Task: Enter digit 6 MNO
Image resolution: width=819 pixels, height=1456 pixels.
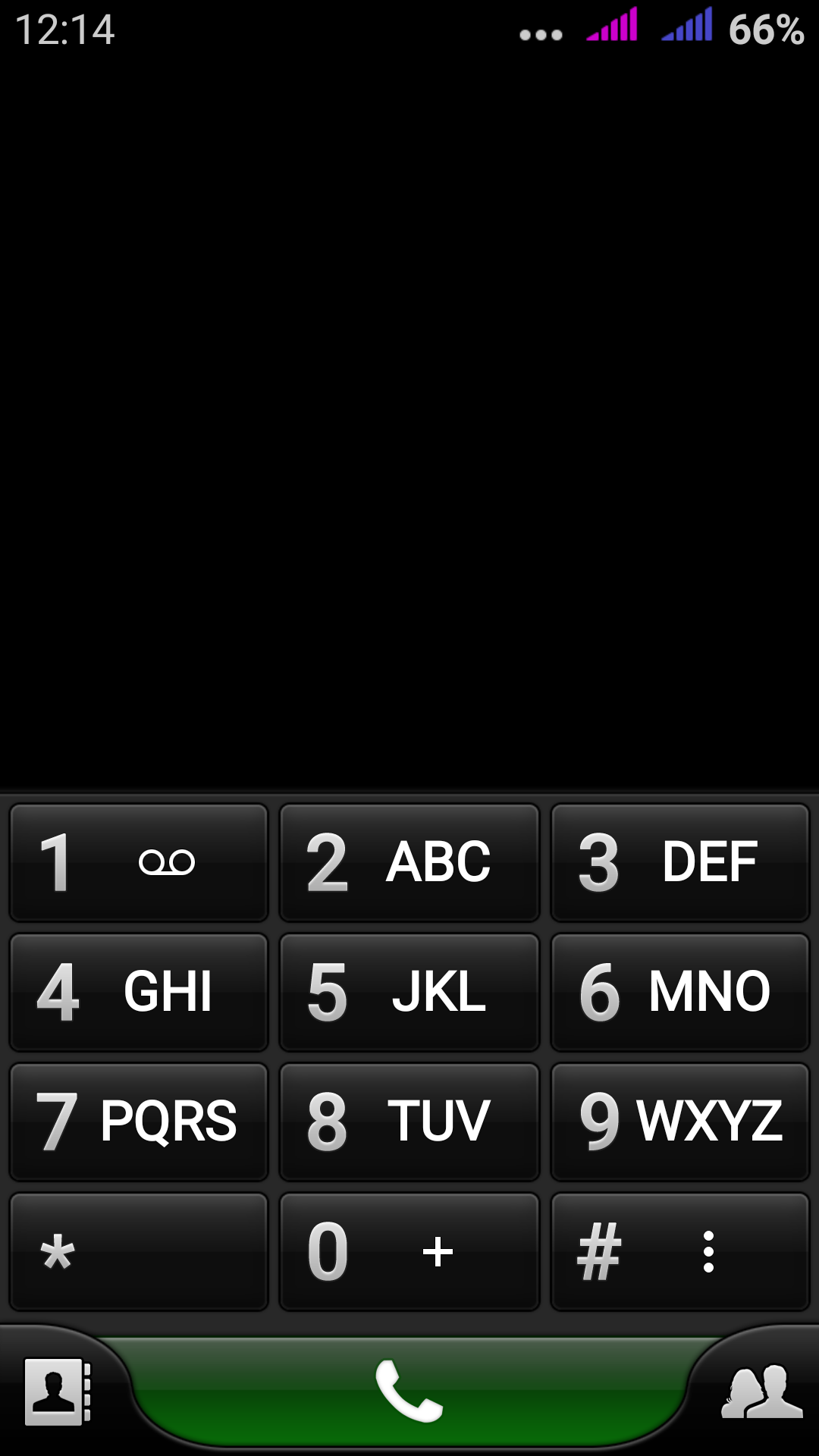Action: 680,992
